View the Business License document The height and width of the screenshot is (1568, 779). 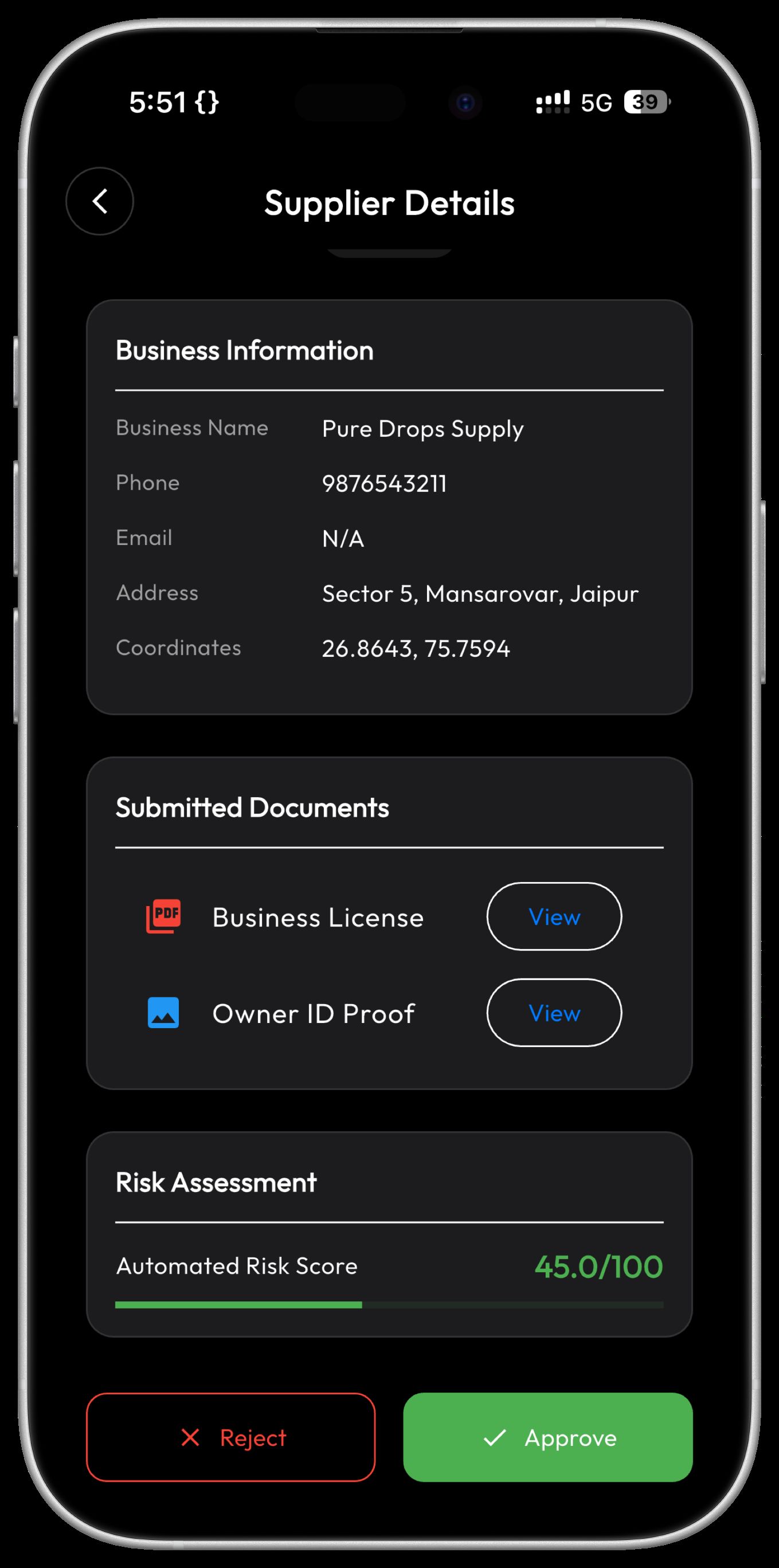[x=554, y=916]
